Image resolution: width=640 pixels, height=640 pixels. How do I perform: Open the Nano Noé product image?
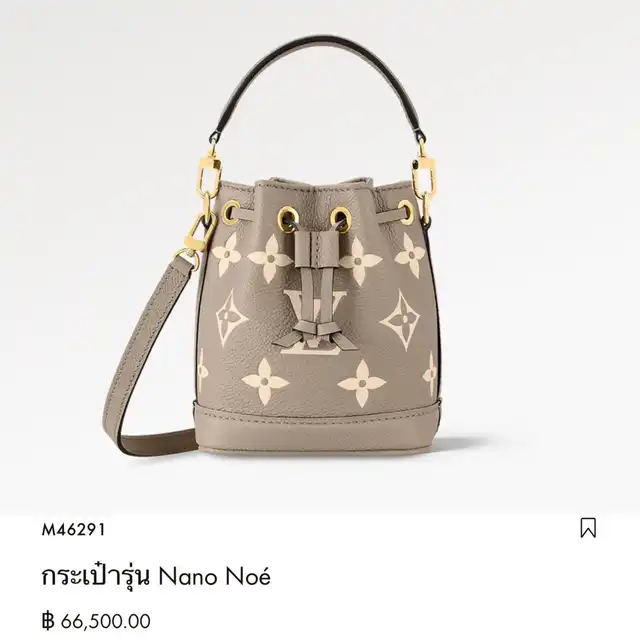320,257
